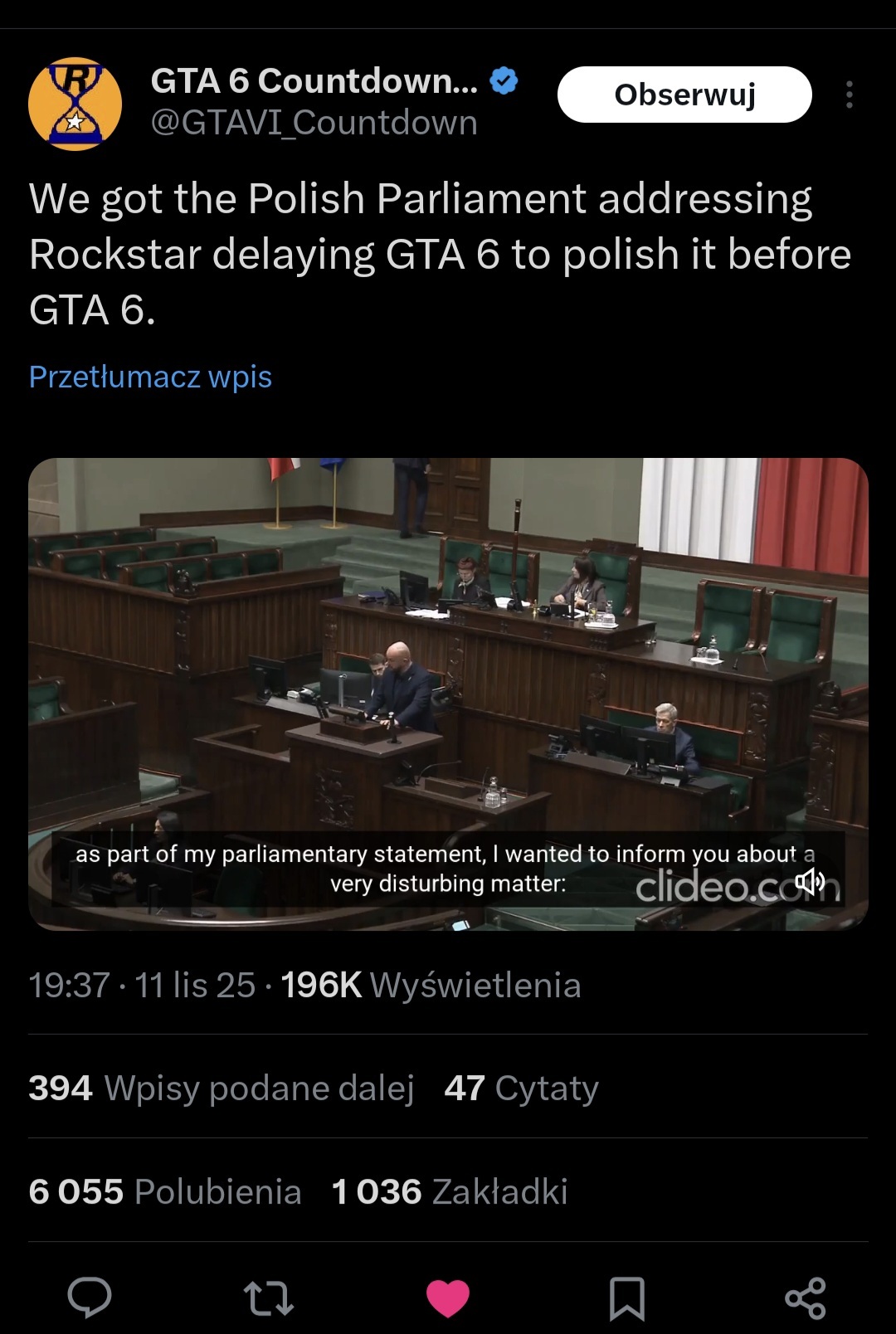The height and width of the screenshot is (1334, 896).
Task: View who liked via 6 055 Polubienia
Action: (x=164, y=1191)
